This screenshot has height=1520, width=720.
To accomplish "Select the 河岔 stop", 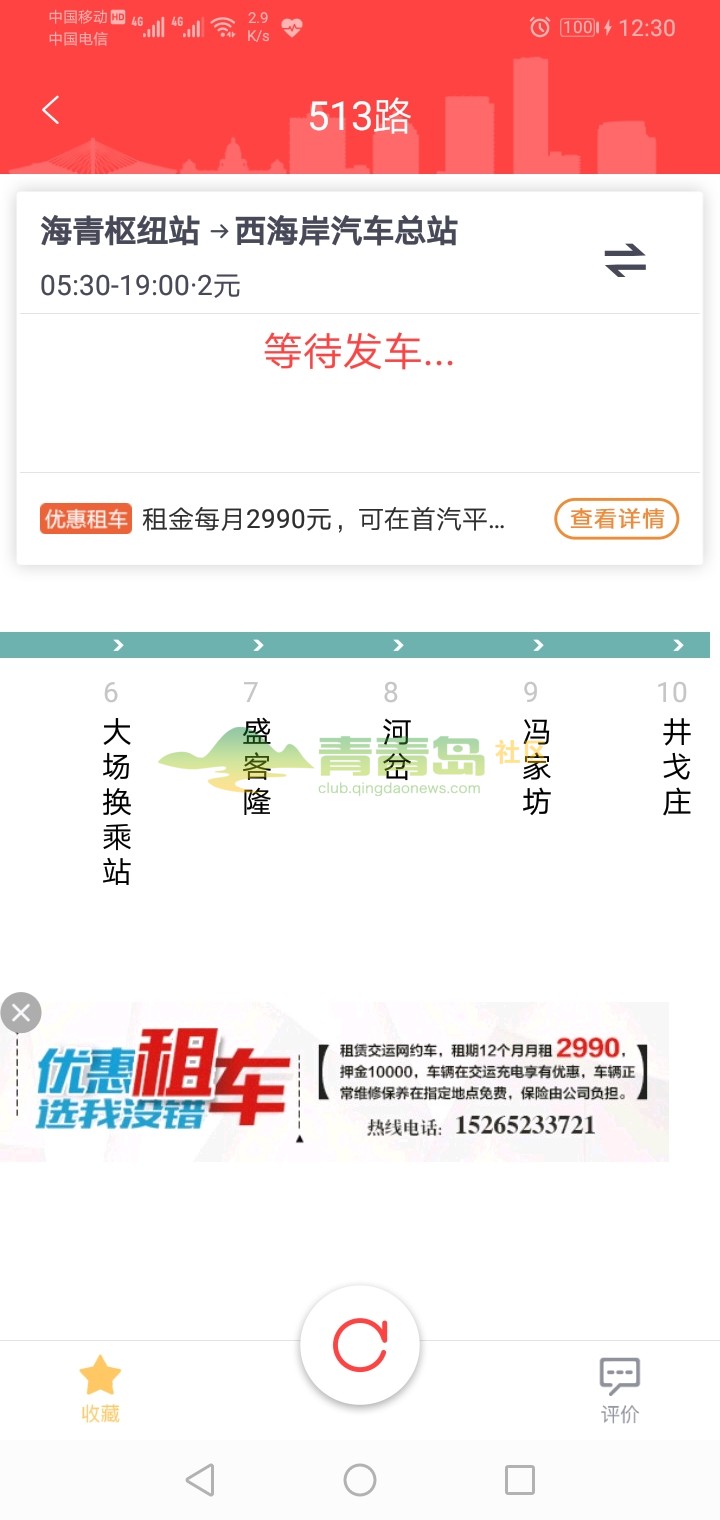I will (x=397, y=749).
